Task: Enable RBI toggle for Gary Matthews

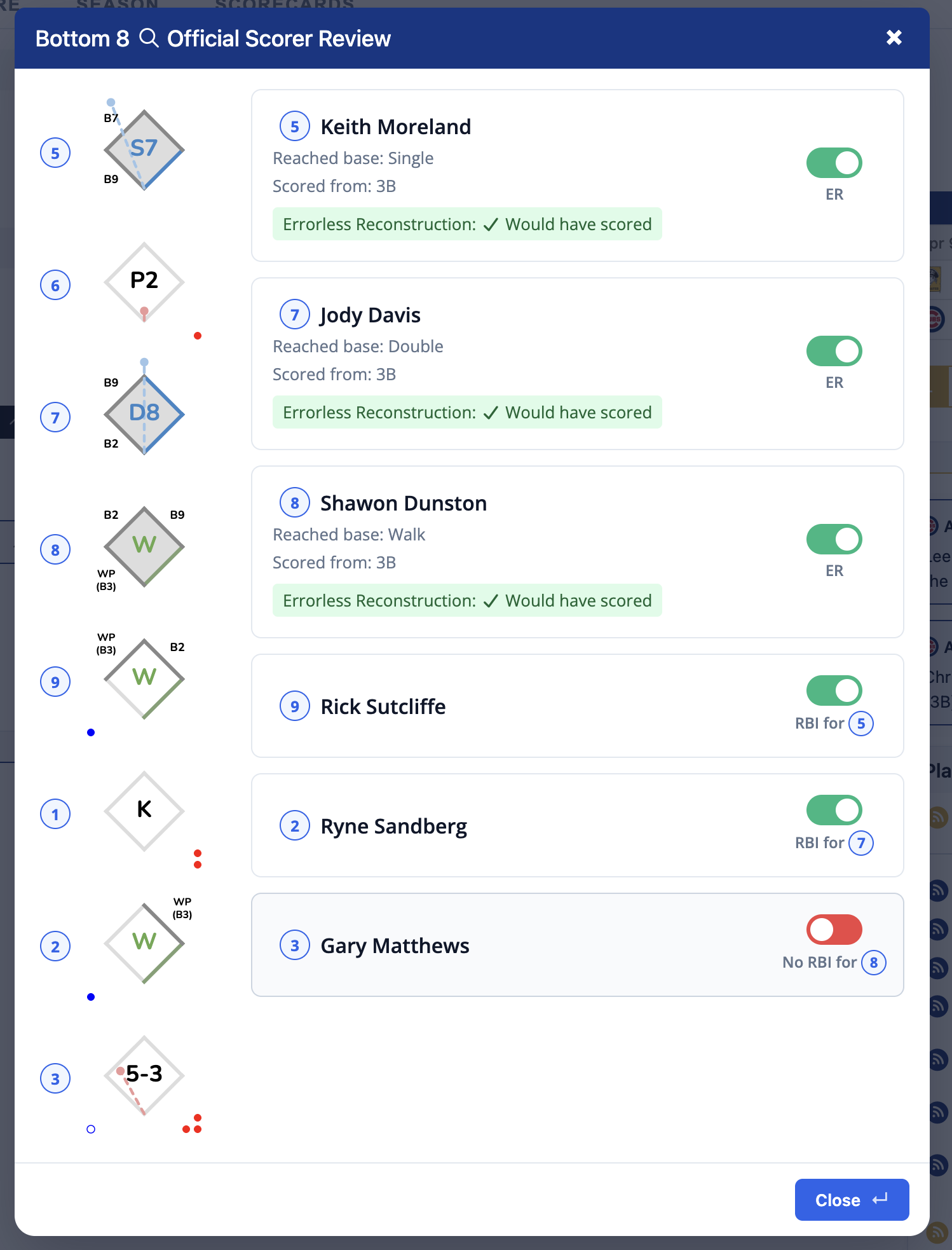Action: tap(834, 930)
